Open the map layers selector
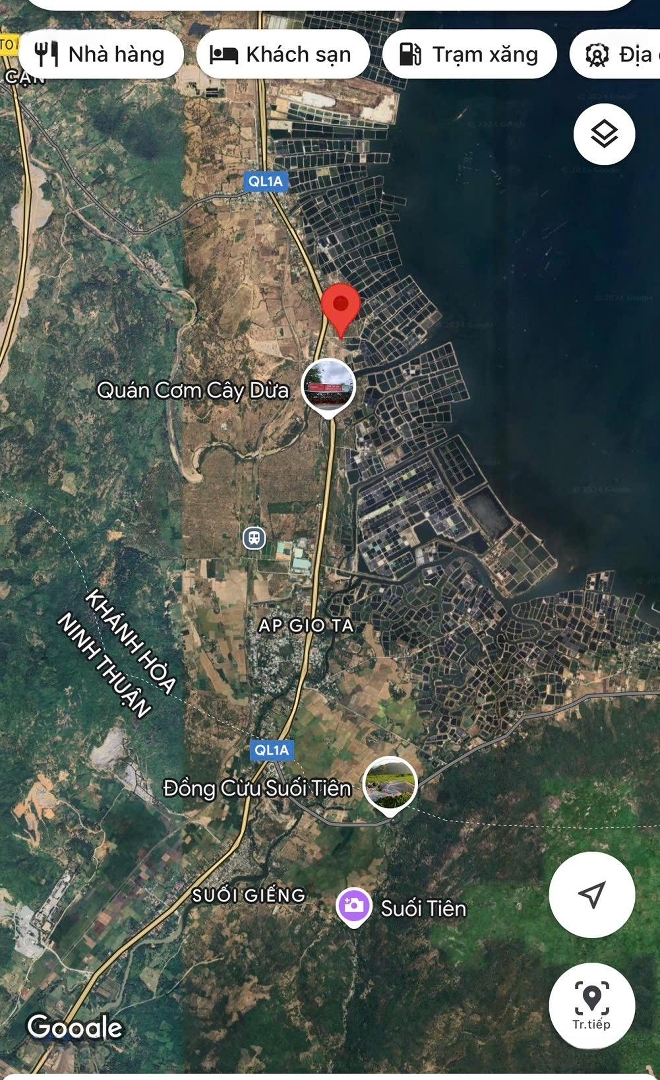 coord(604,134)
